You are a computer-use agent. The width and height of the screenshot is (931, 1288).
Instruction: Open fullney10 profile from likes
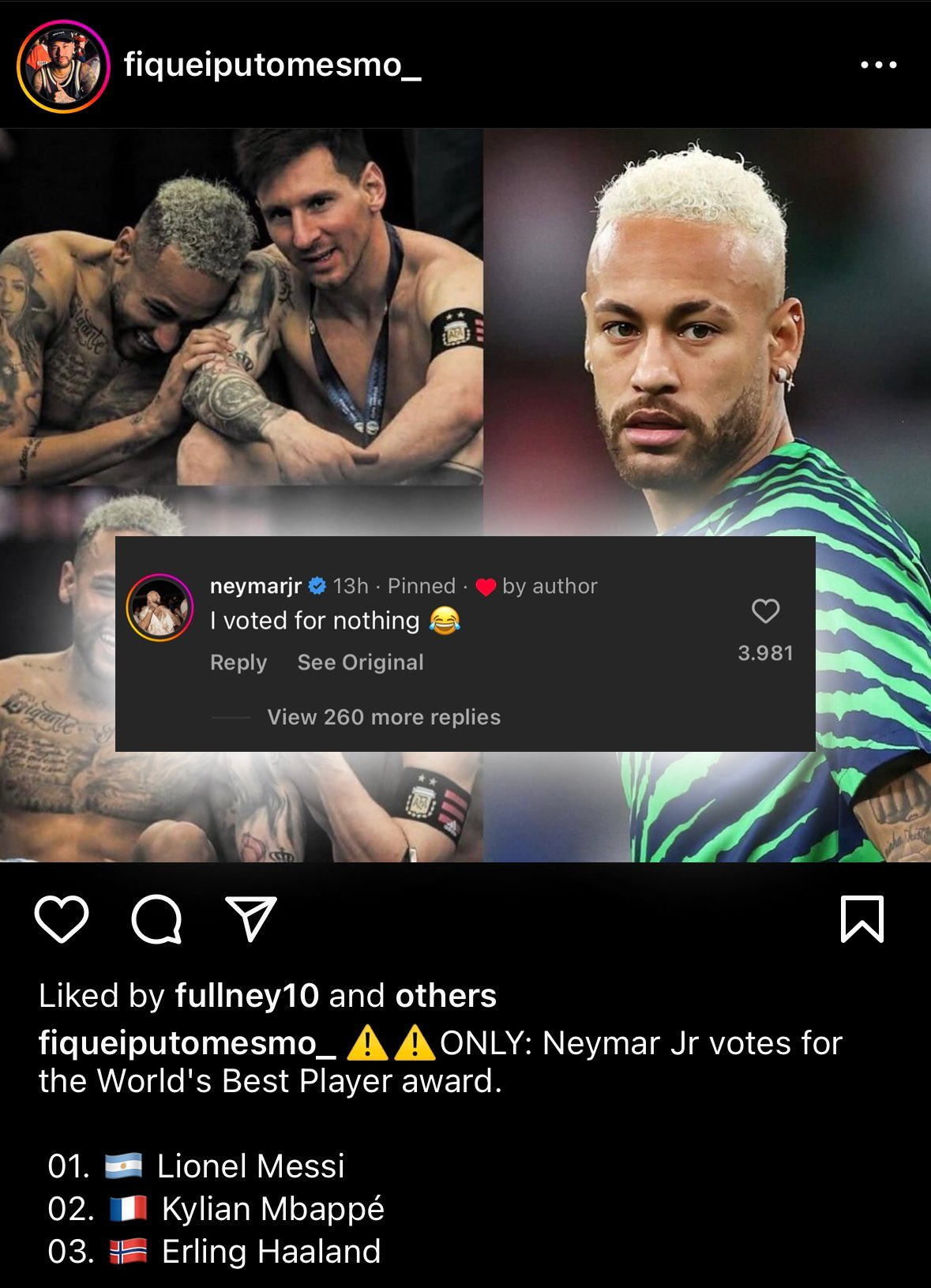pyautogui.click(x=246, y=996)
